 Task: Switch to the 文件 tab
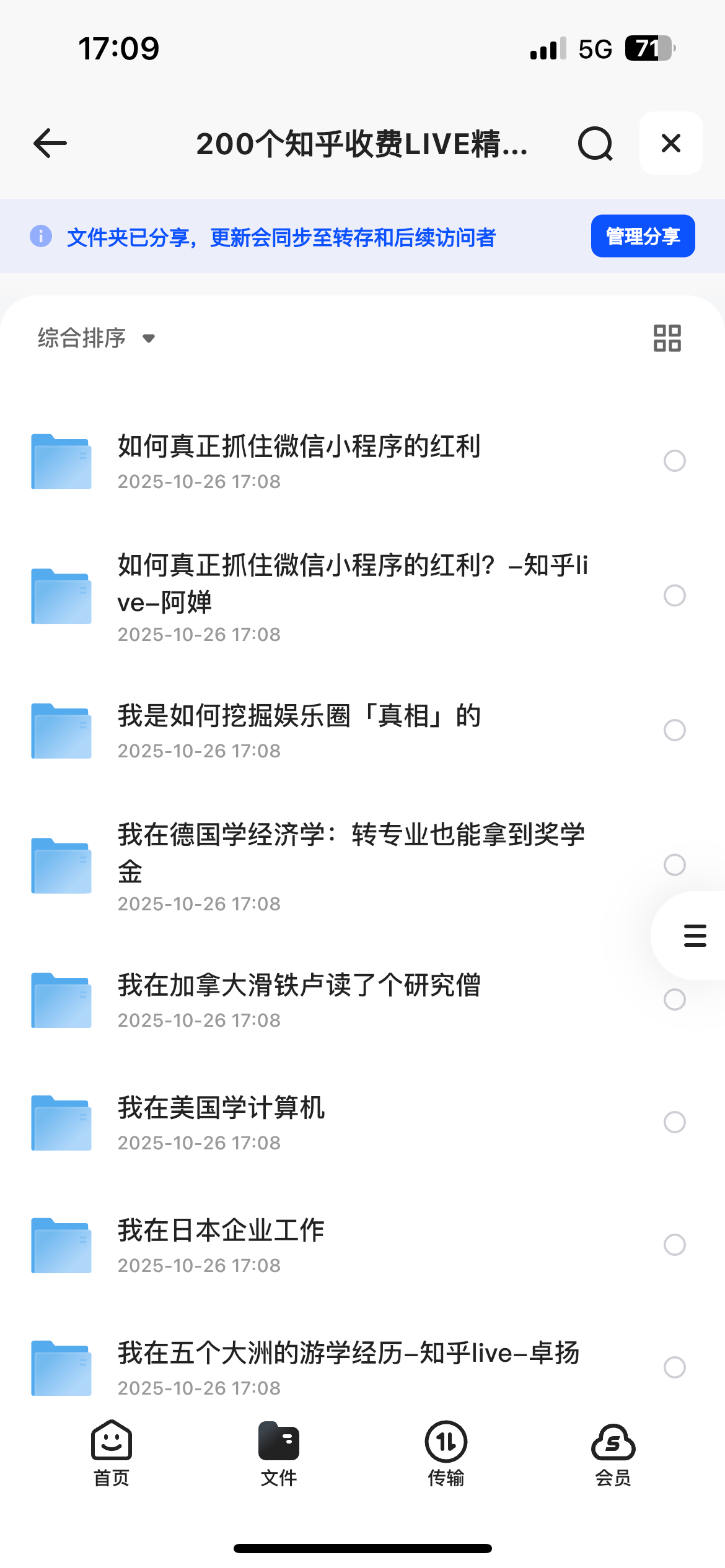click(279, 1453)
